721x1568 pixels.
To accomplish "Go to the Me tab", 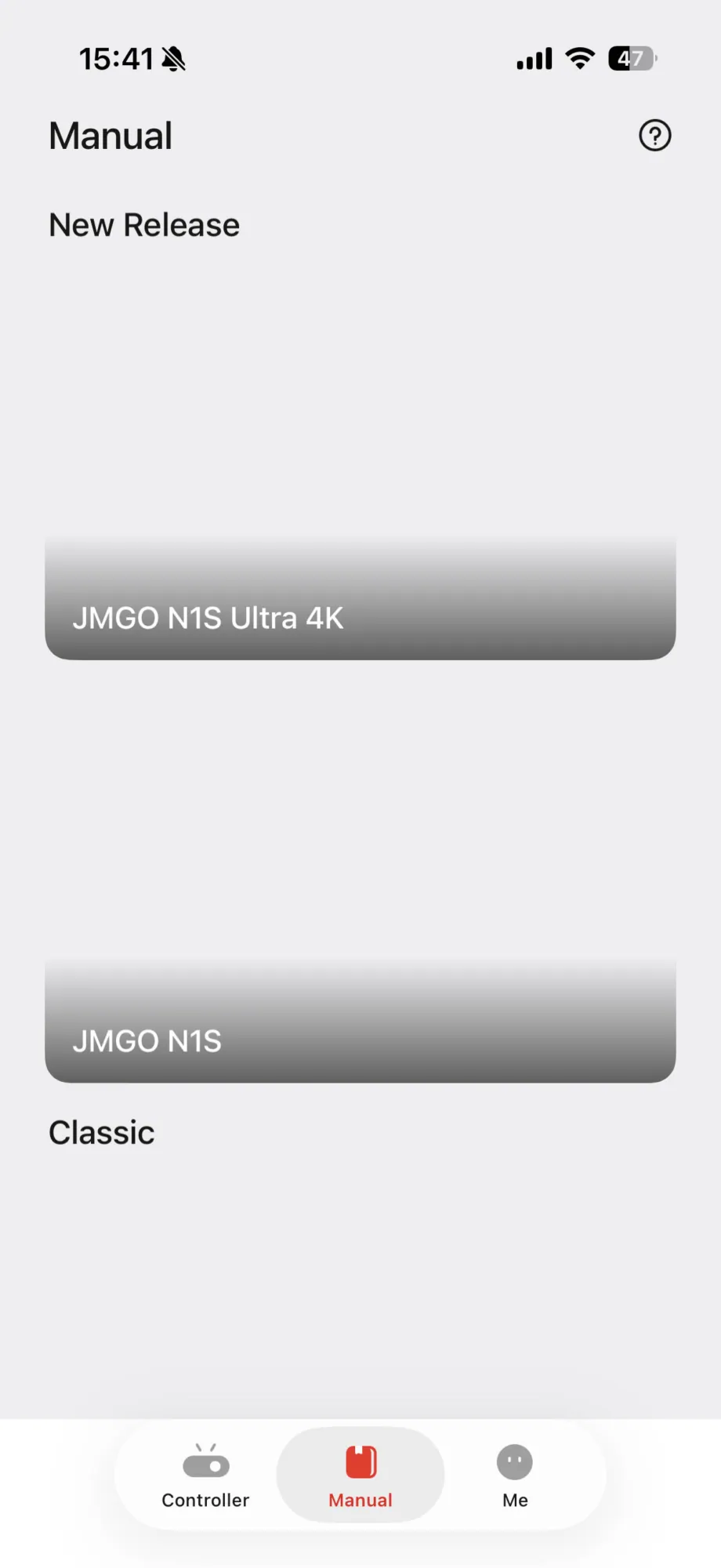I will [x=515, y=1475].
